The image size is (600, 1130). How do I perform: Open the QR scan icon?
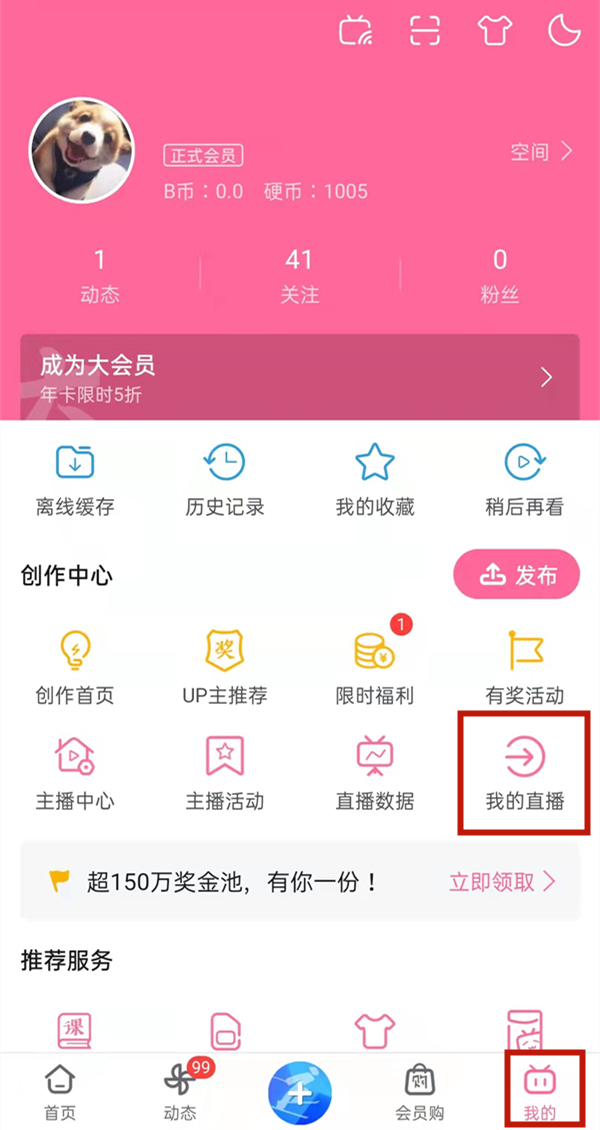(x=425, y=31)
